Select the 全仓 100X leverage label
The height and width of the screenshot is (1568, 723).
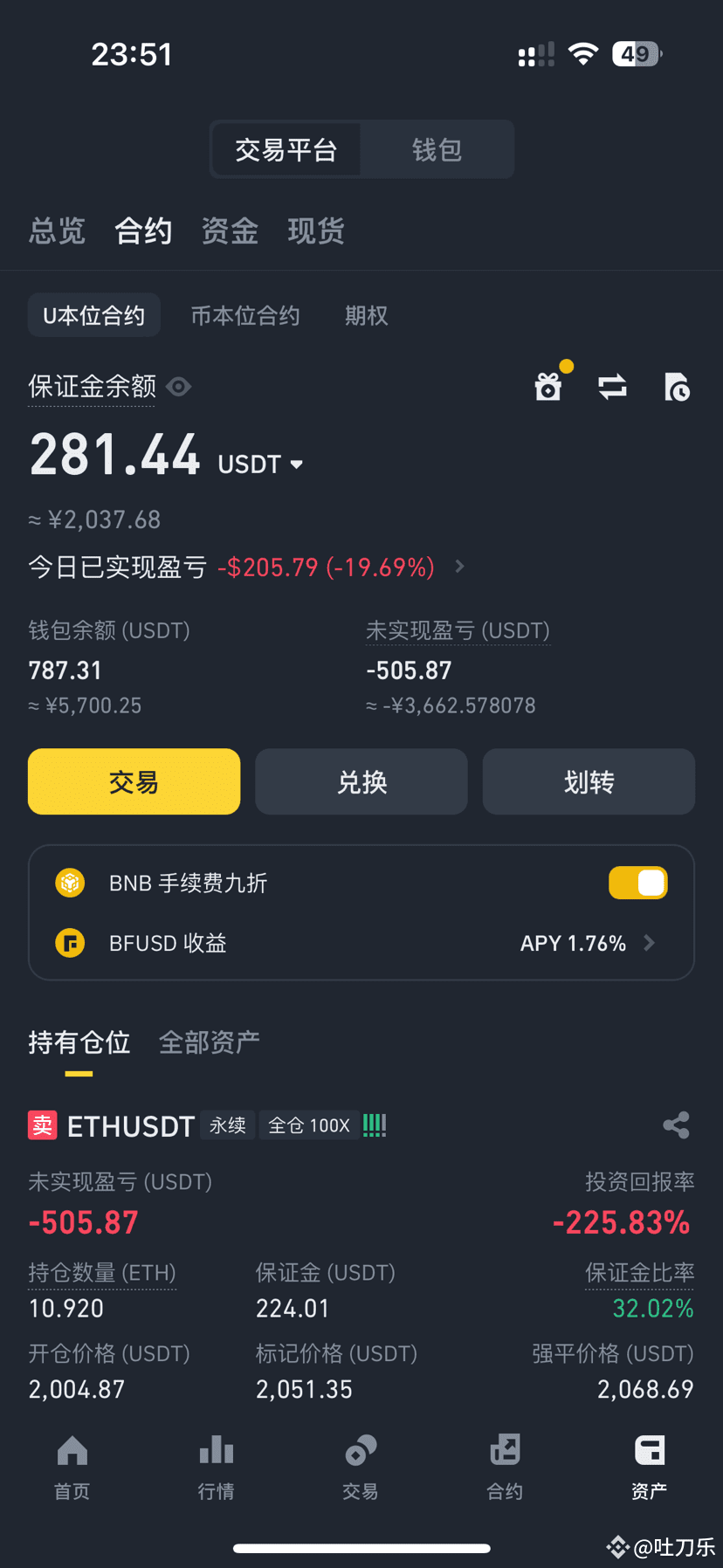click(310, 1125)
